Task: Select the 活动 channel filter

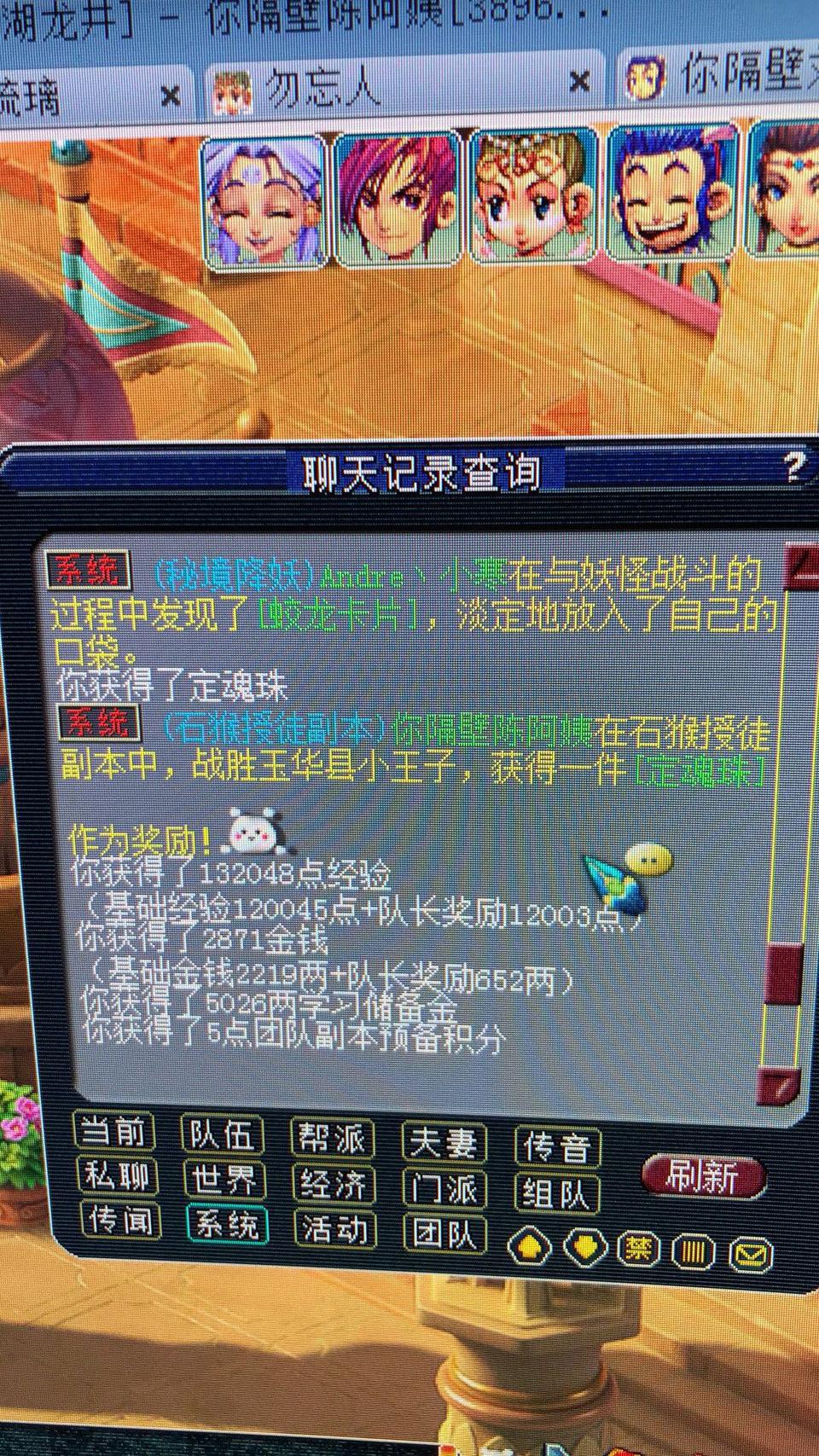Action: click(x=333, y=1229)
